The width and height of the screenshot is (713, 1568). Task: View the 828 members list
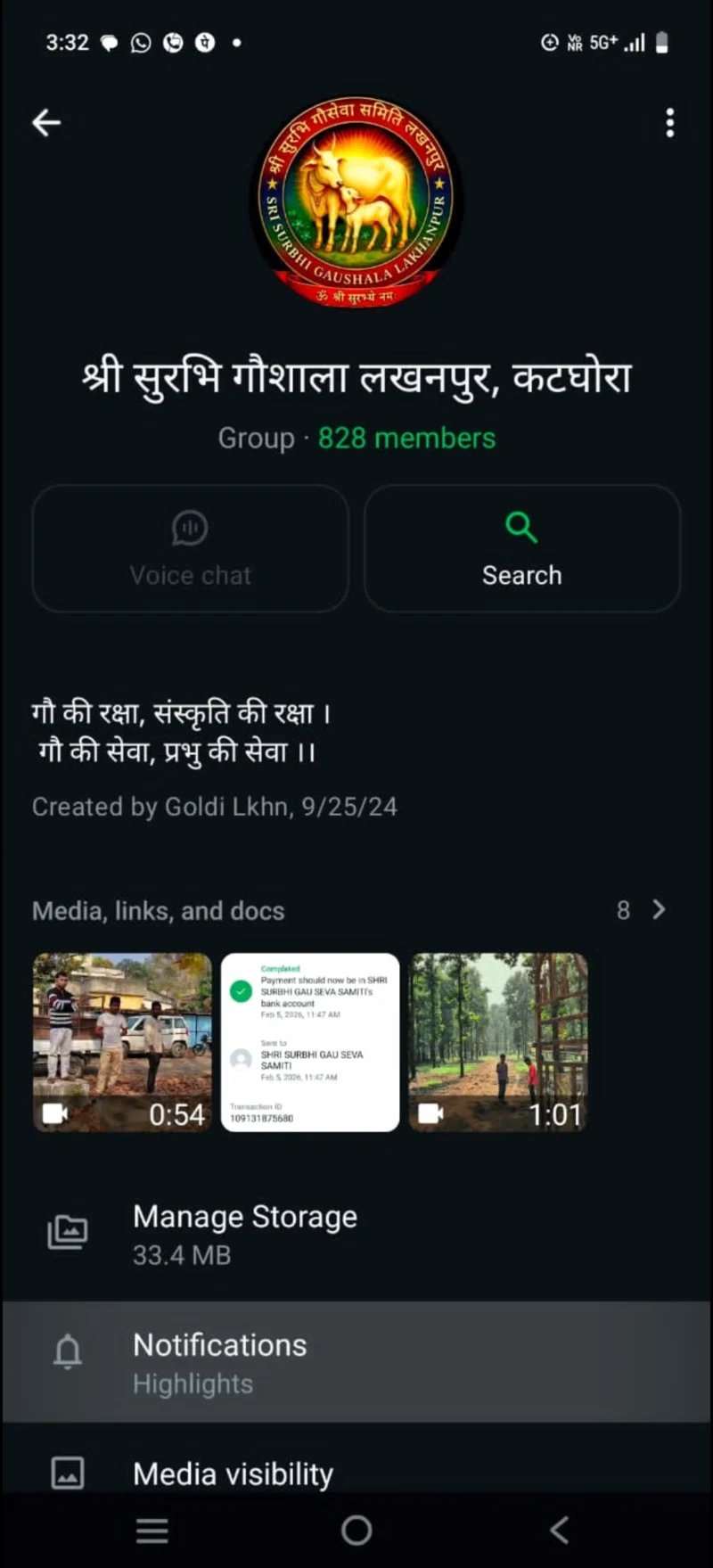(406, 438)
